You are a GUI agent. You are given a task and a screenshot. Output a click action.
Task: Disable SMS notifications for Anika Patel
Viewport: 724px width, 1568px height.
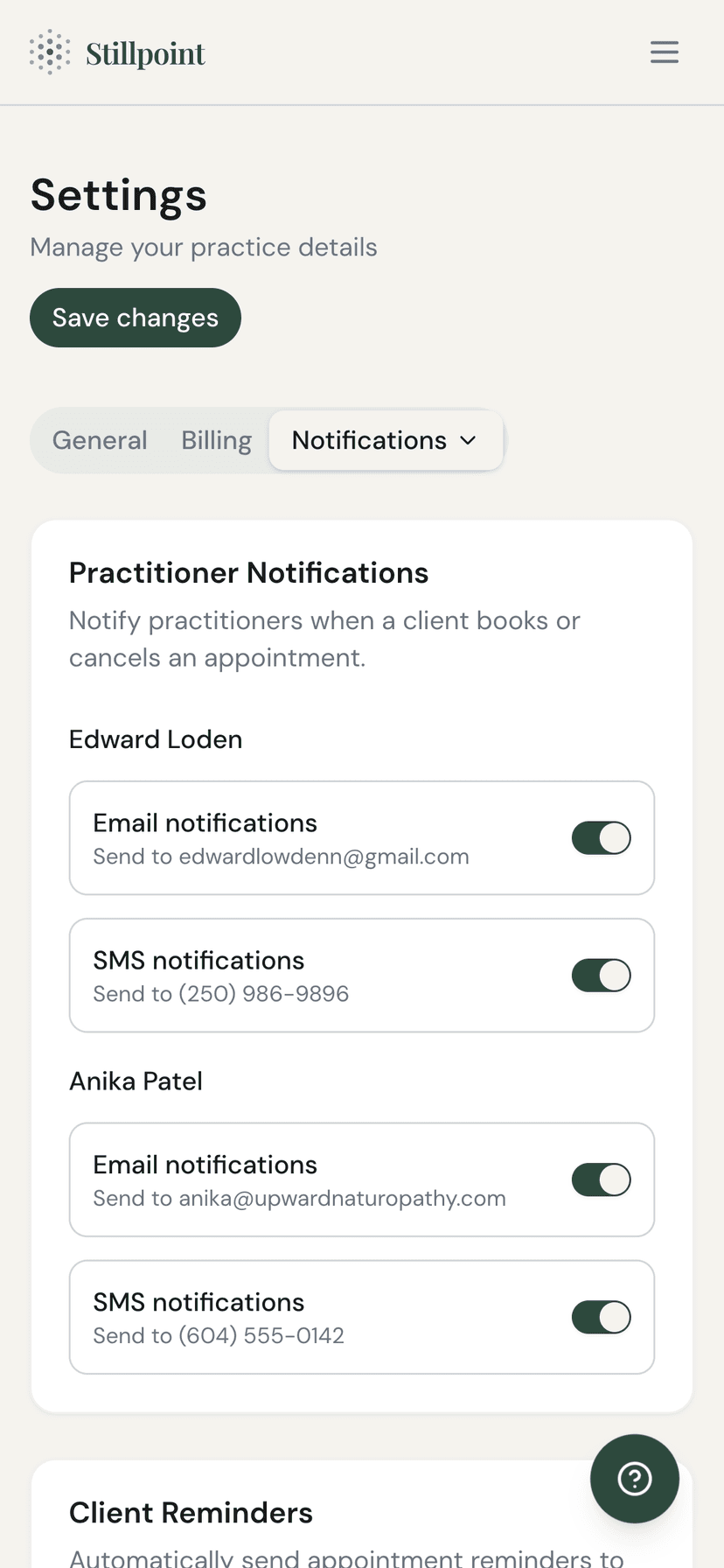click(601, 1317)
